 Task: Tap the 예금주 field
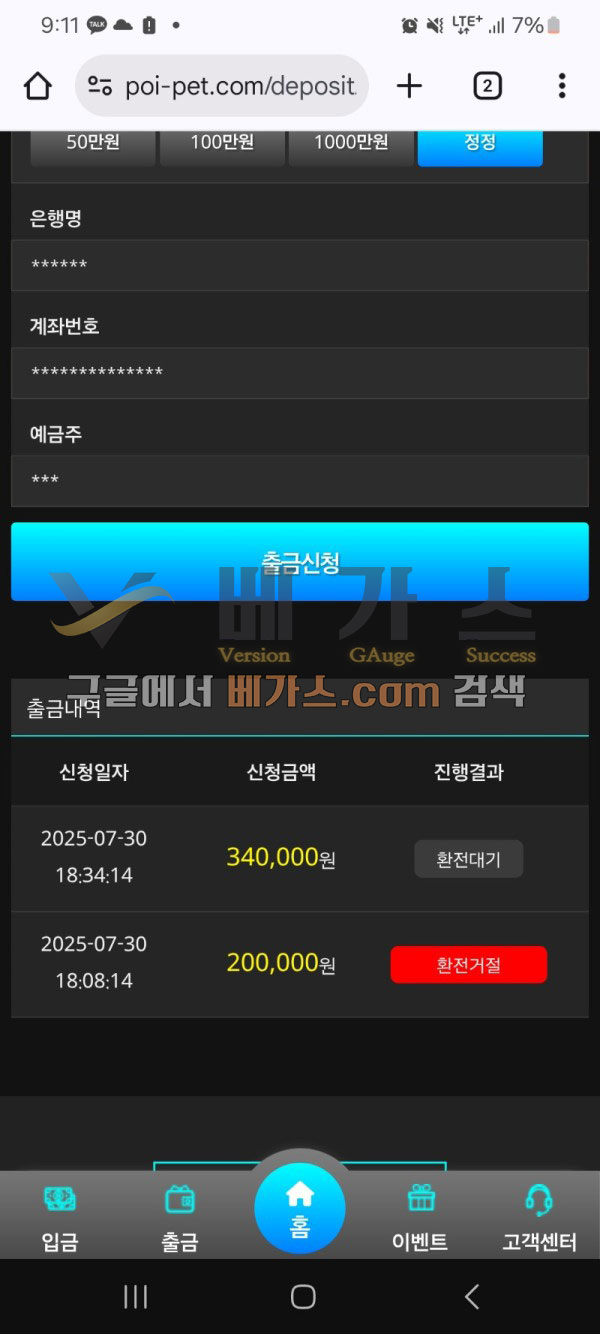pyautogui.click(x=300, y=481)
